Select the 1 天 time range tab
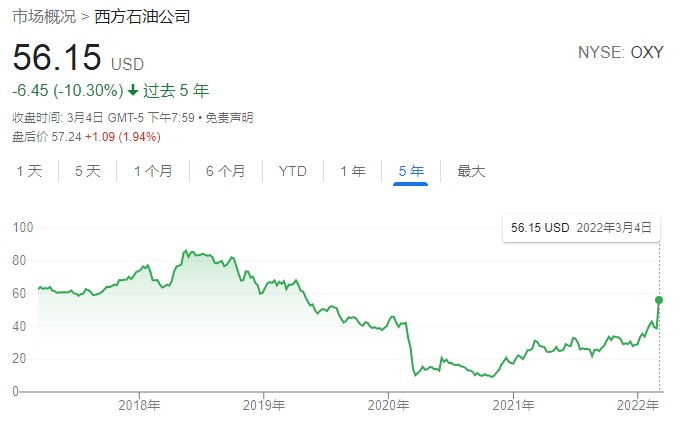 pyautogui.click(x=29, y=171)
